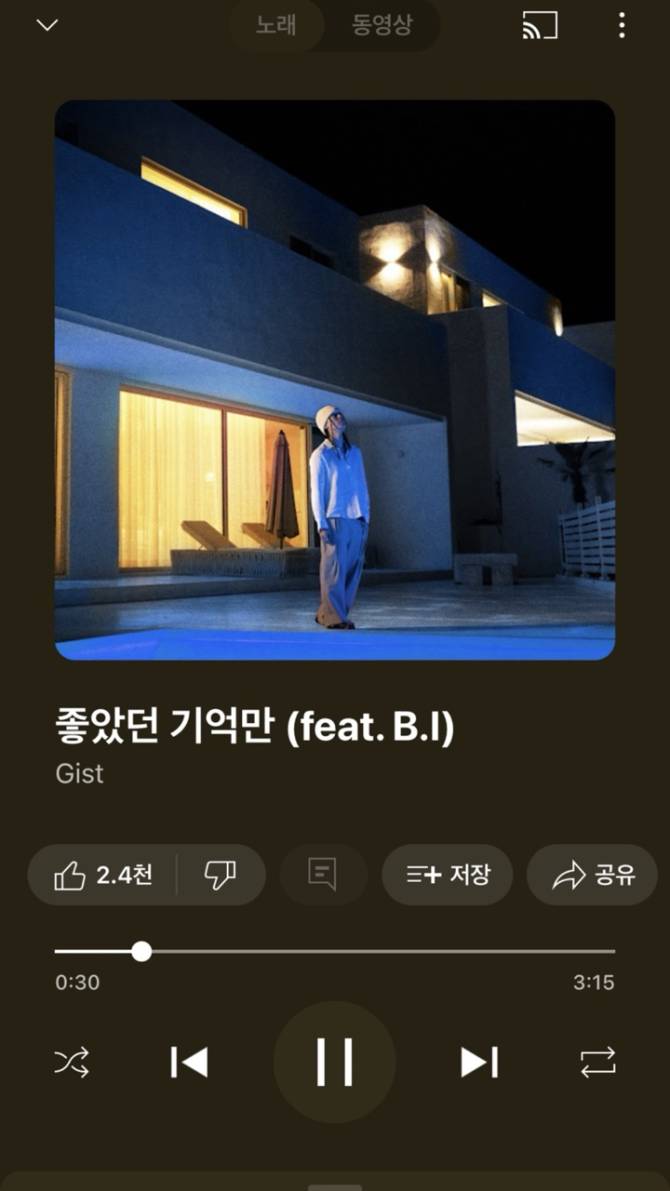Toggle repeat mode

tap(598, 1062)
